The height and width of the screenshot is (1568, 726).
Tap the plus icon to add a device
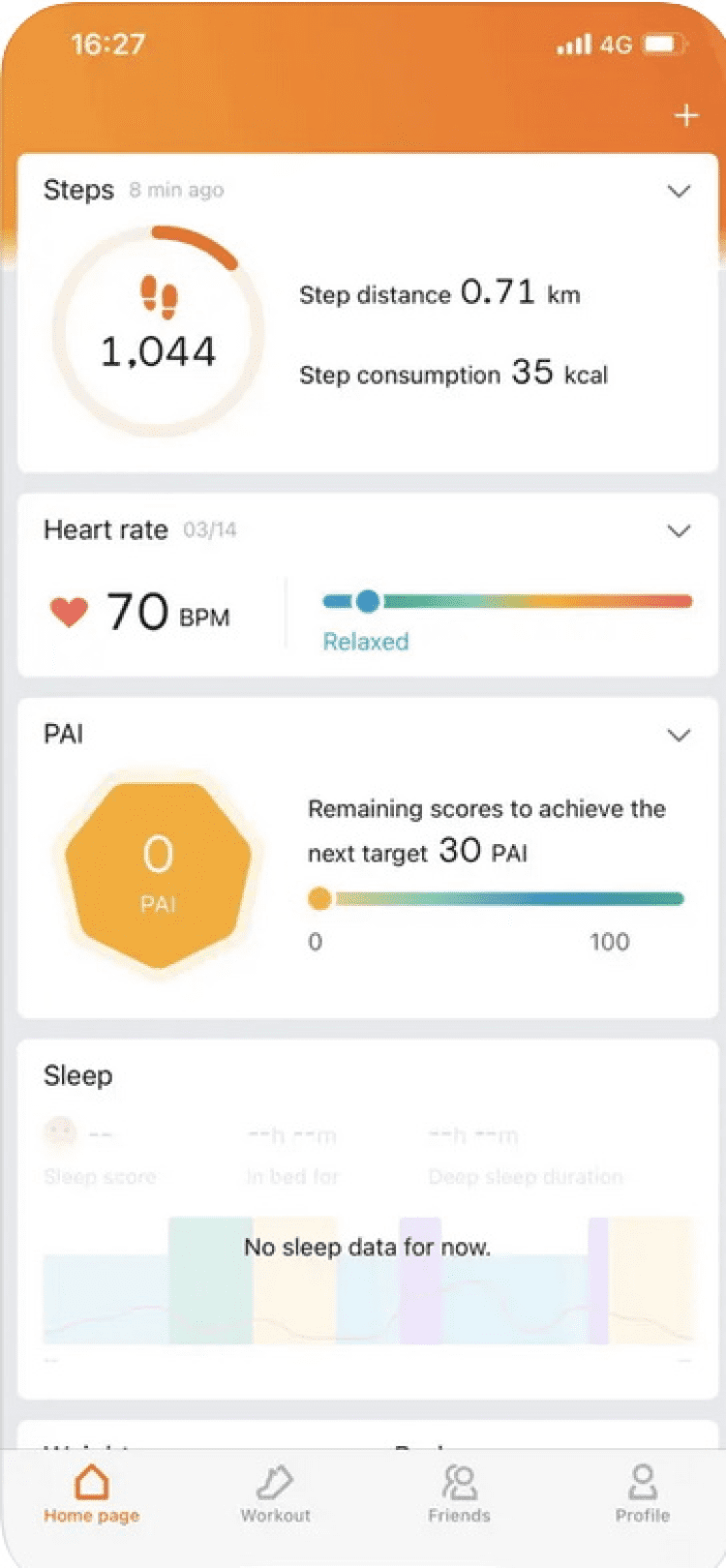tap(686, 116)
